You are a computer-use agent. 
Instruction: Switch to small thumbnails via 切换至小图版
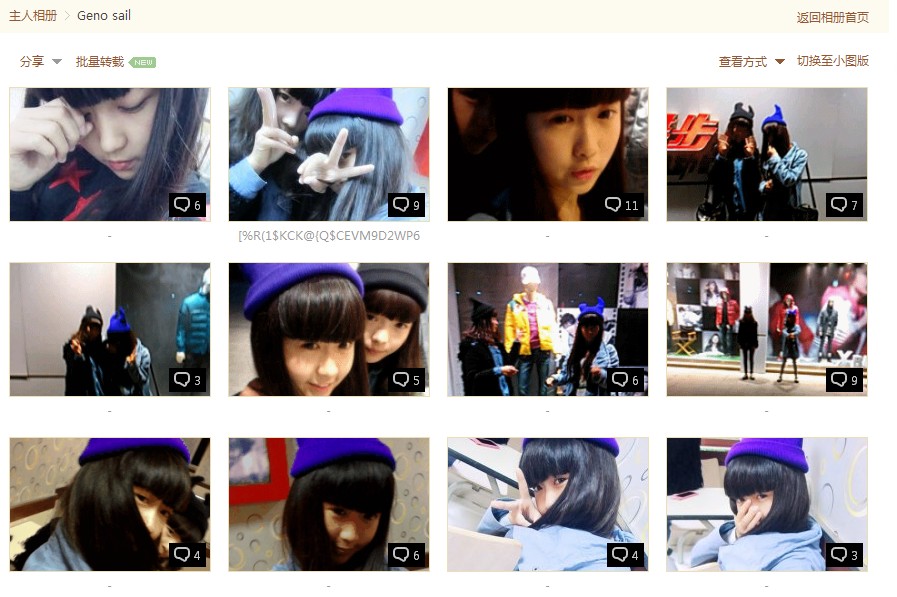[832, 61]
